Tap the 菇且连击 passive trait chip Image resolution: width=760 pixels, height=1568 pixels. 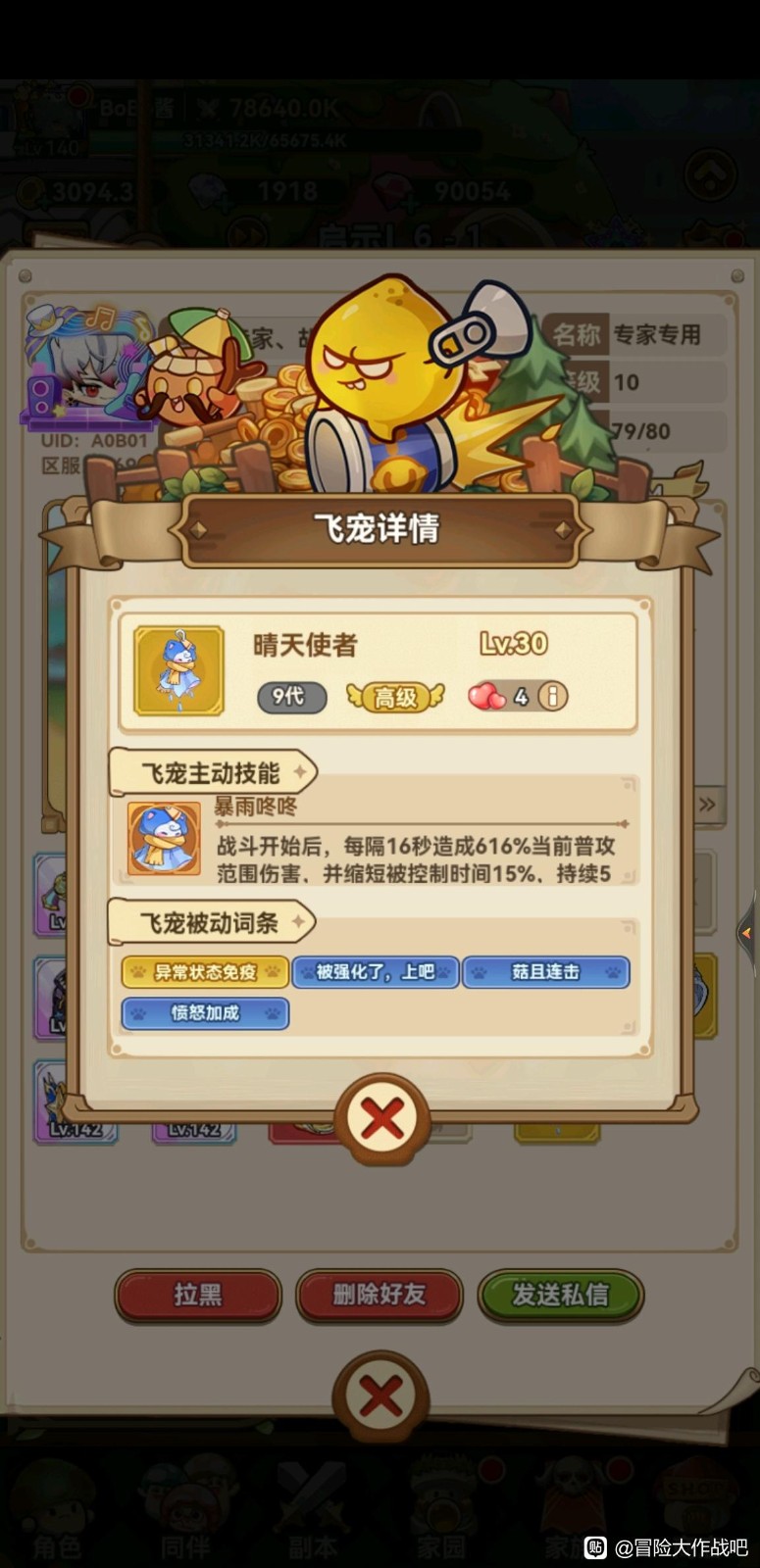pos(545,972)
